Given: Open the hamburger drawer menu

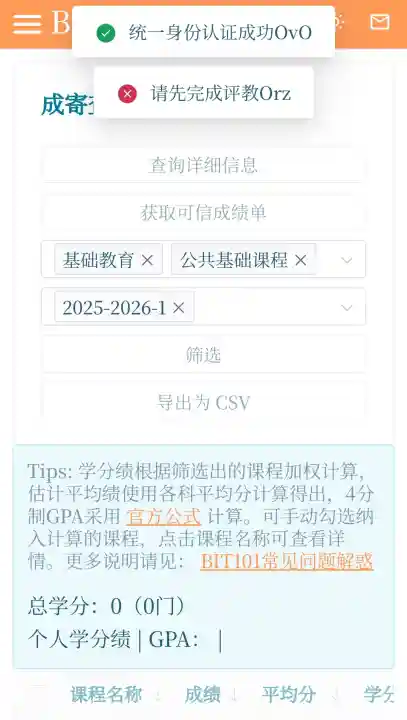Looking at the screenshot, I should [x=27, y=24].
